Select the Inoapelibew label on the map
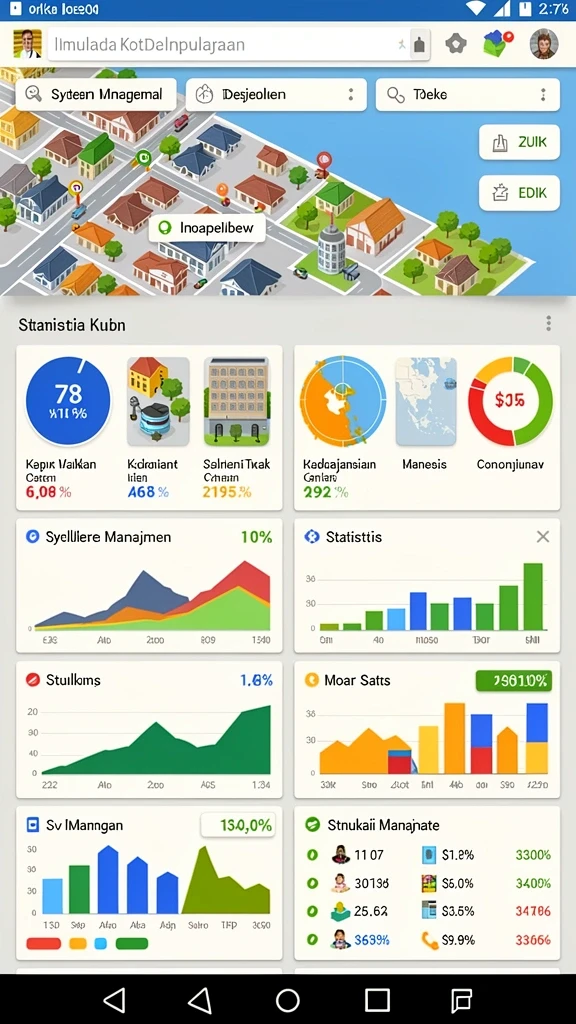576x1024 pixels. [x=207, y=228]
